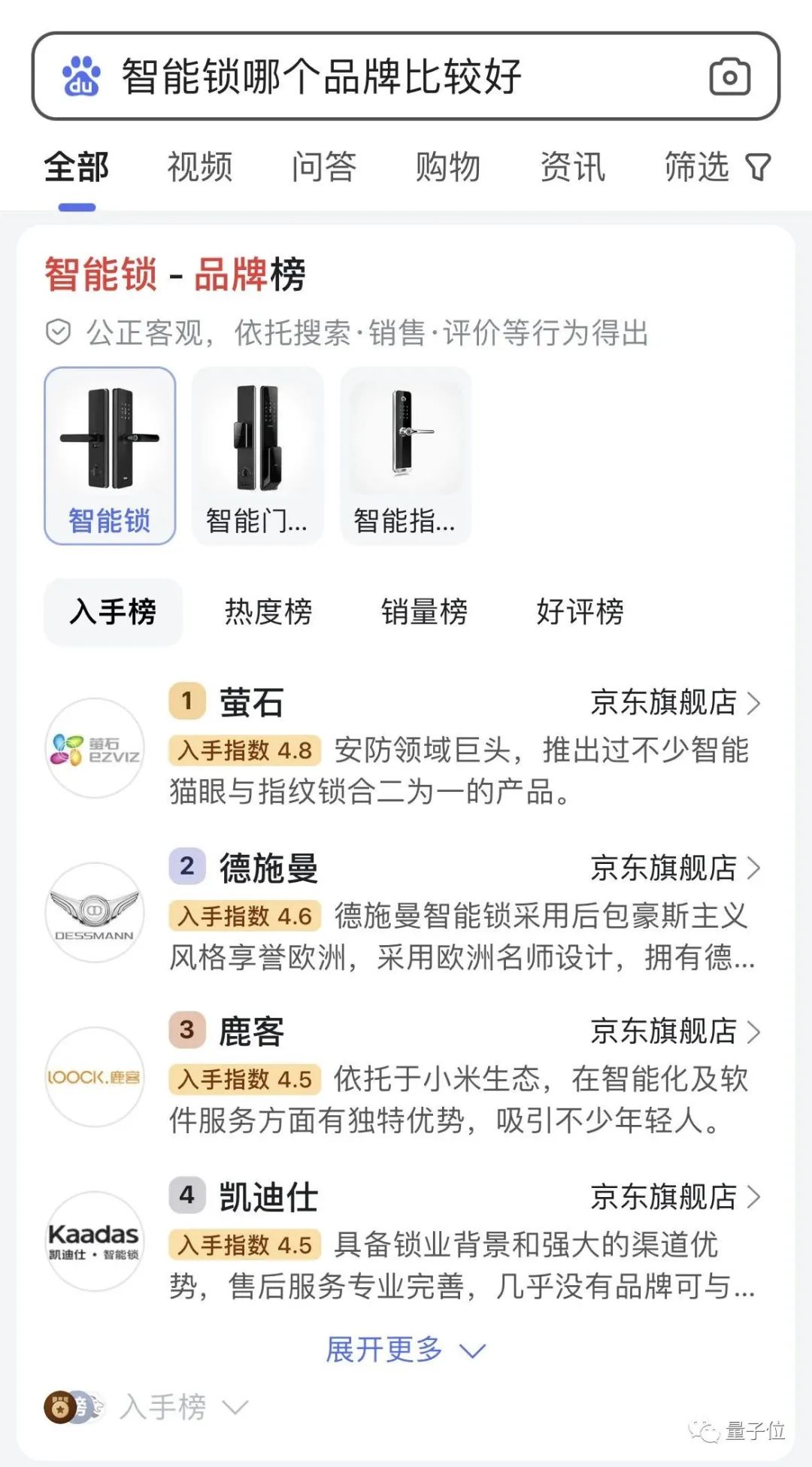Open 鹿客's 京东旗舰店 link
The width and height of the screenshot is (812, 1467).
pyautogui.click(x=674, y=1032)
